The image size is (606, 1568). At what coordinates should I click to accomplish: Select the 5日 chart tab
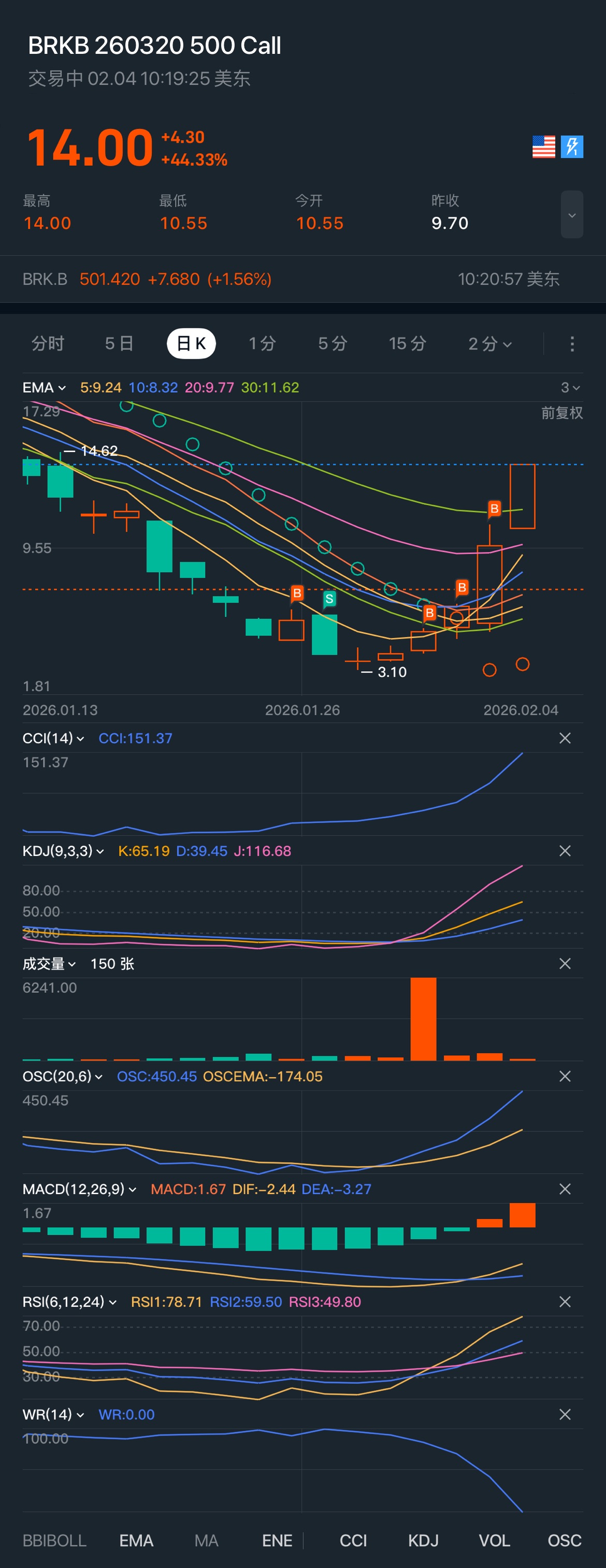pos(119,344)
